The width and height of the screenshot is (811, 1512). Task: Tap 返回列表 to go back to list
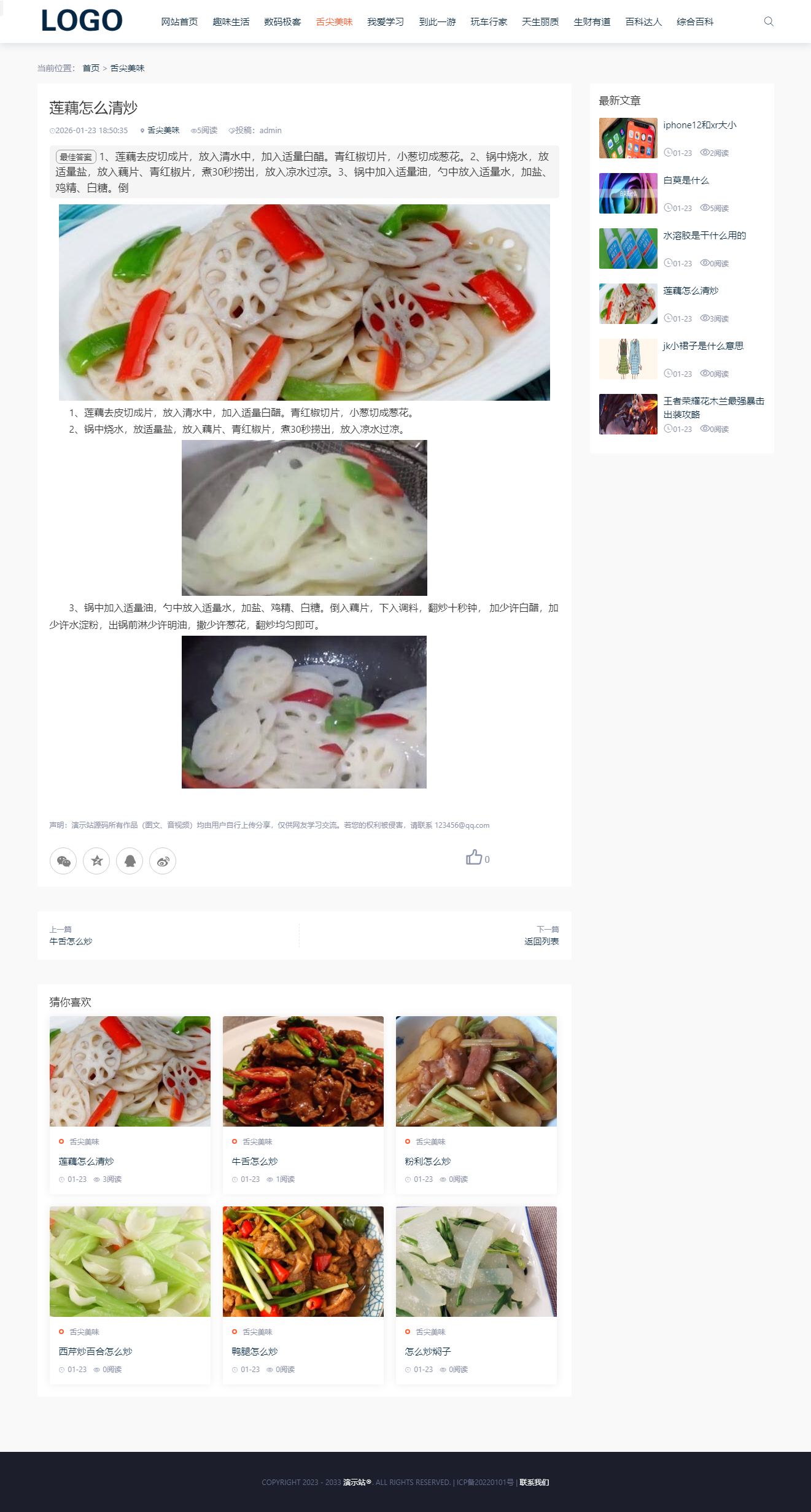point(541,941)
